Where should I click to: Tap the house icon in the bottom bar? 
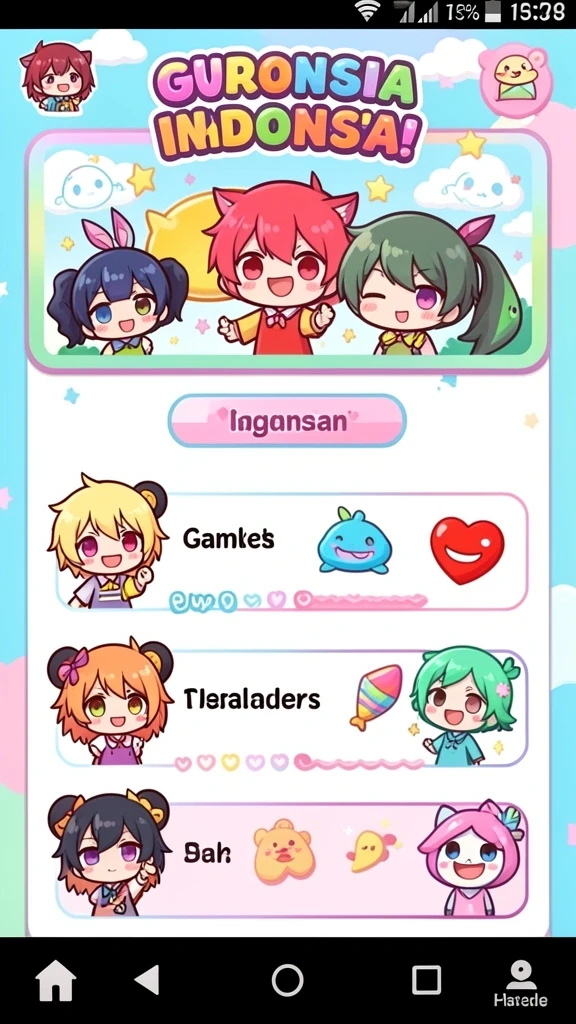tap(56, 980)
